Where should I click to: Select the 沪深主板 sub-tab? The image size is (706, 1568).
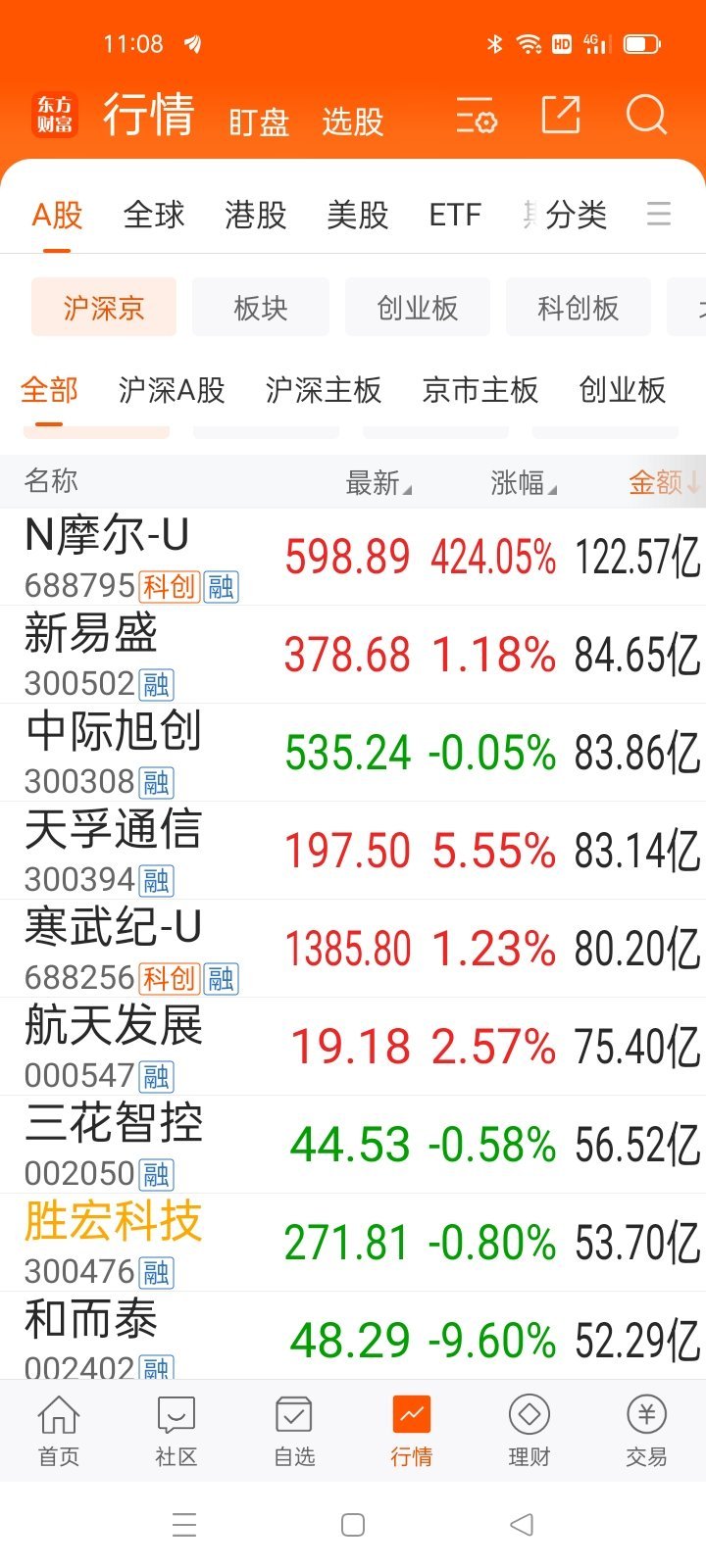324,390
